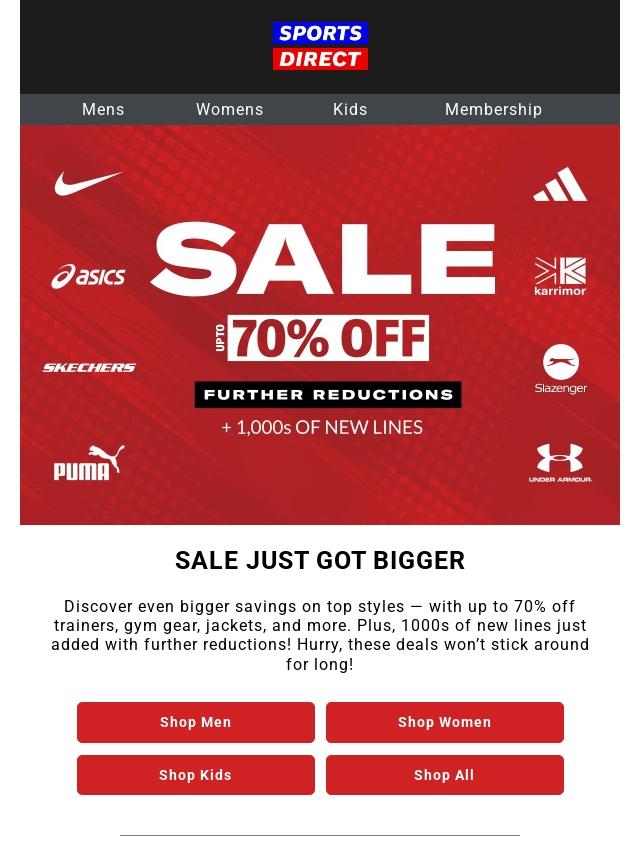
Task: Open the Mens category link
Action: (103, 110)
